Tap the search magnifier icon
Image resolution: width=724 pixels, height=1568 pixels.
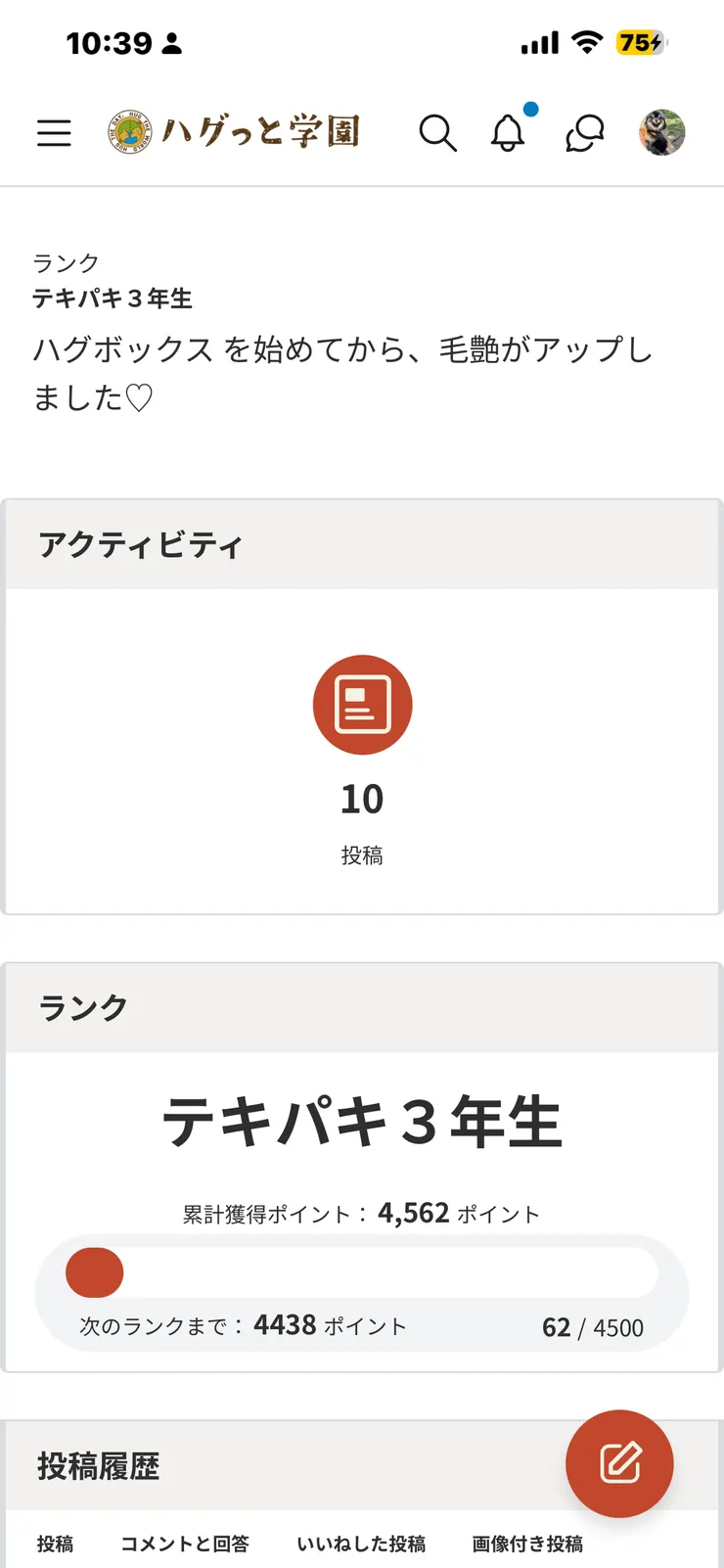pos(437,134)
